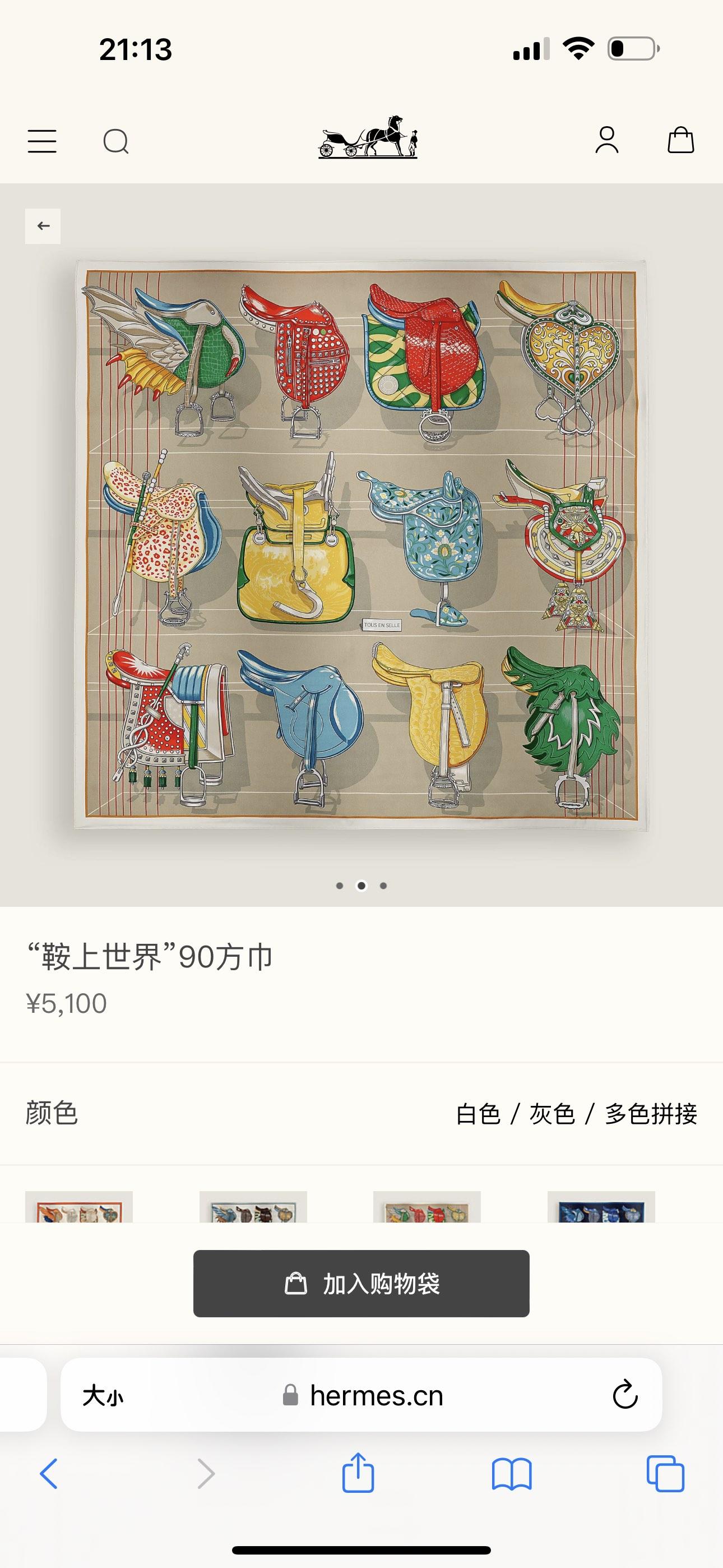Image resolution: width=723 pixels, height=1568 pixels.
Task: View the shopping bag
Action: 680,140
